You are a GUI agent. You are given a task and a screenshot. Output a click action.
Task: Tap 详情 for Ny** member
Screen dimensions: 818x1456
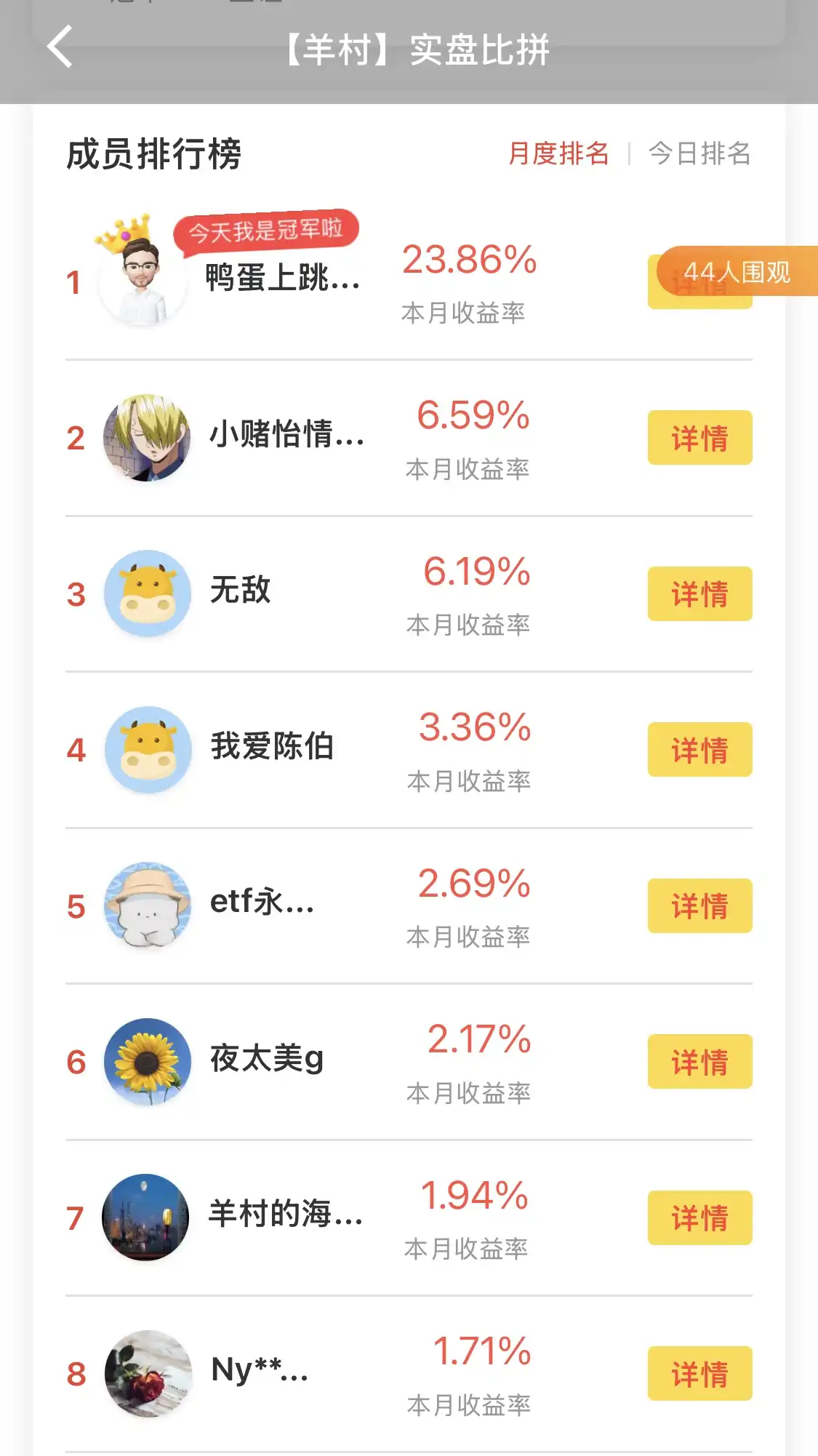(699, 1374)
